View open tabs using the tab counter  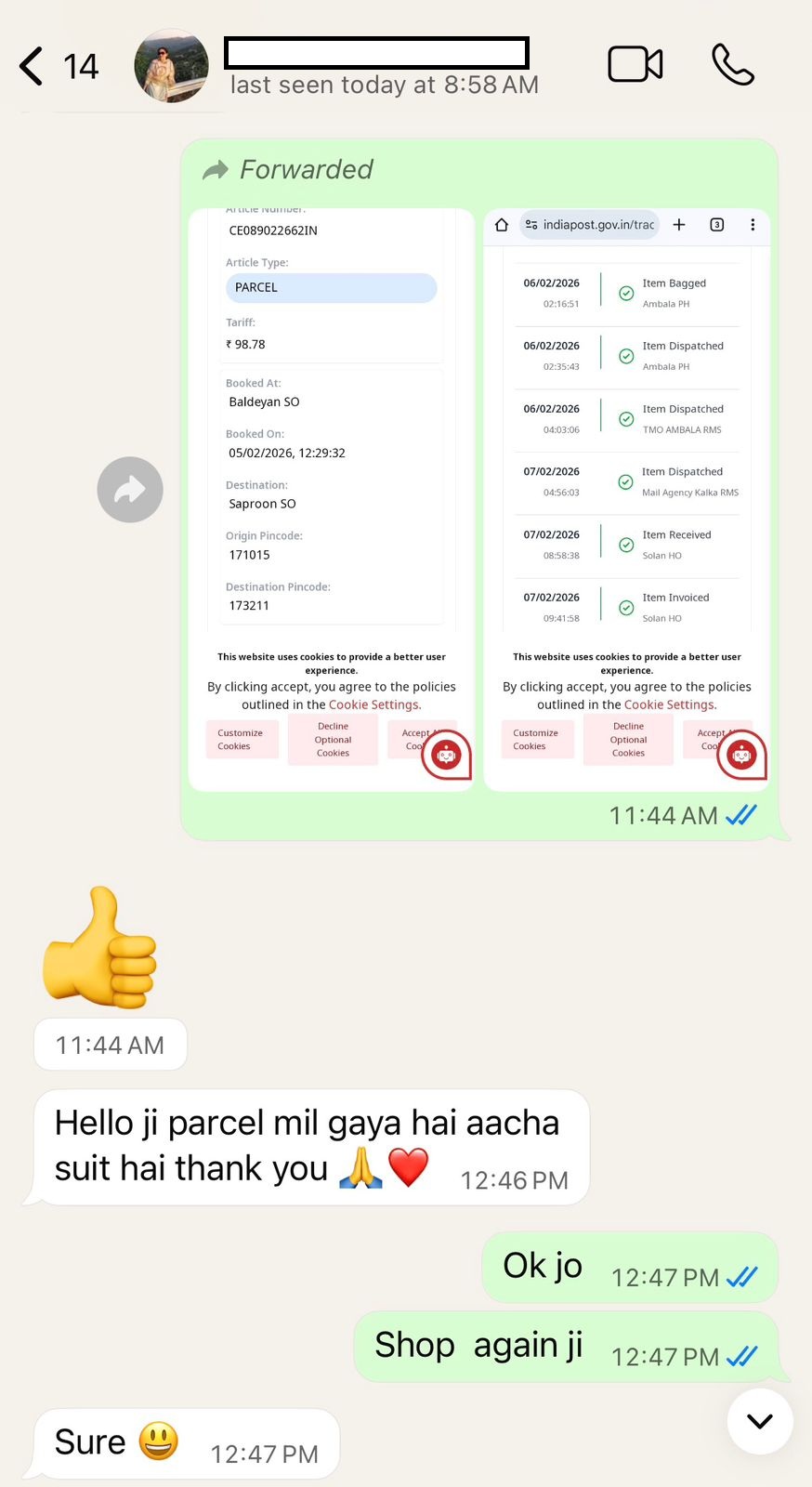coord(716,225)
